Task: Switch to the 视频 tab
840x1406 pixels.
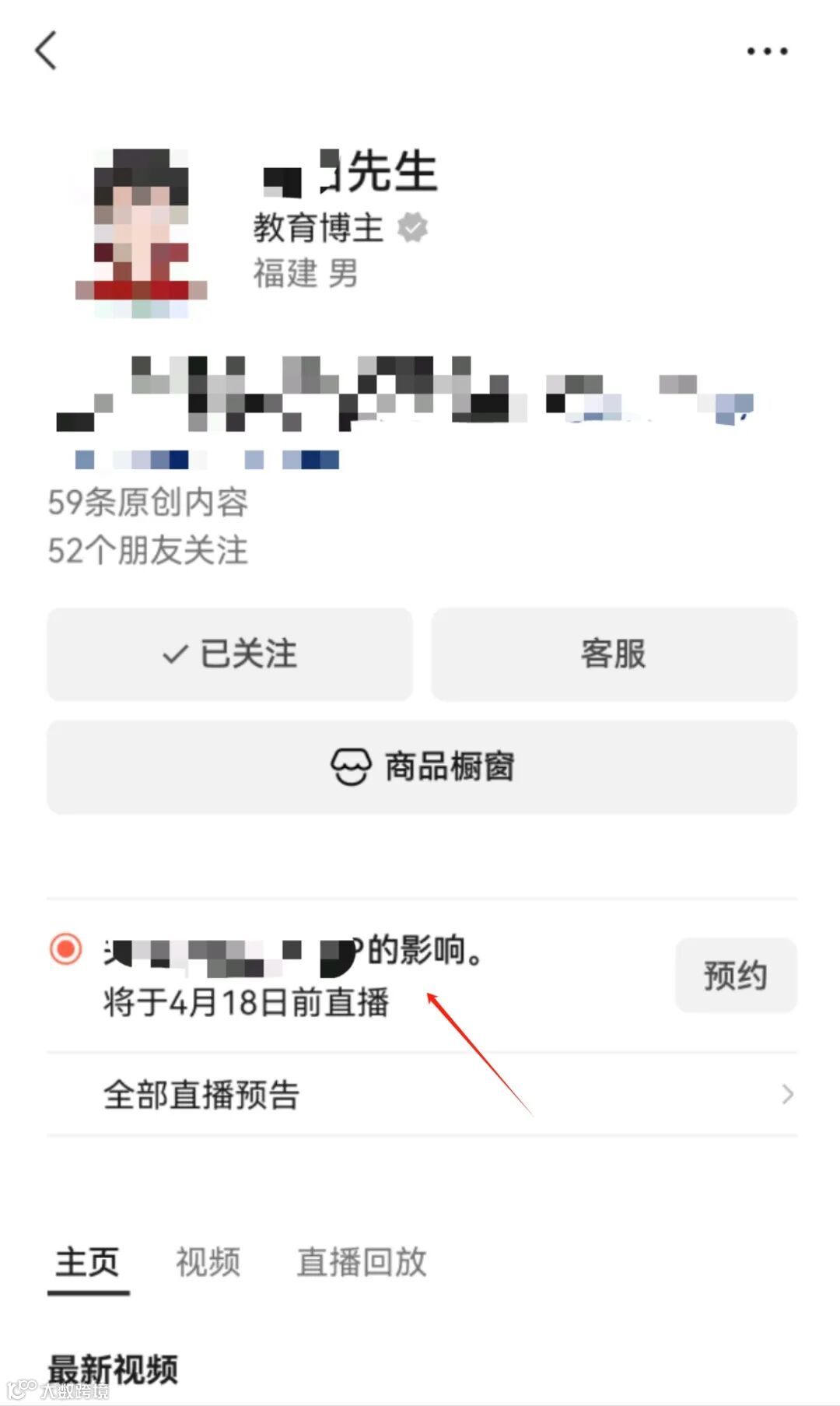Action: 208,1263
